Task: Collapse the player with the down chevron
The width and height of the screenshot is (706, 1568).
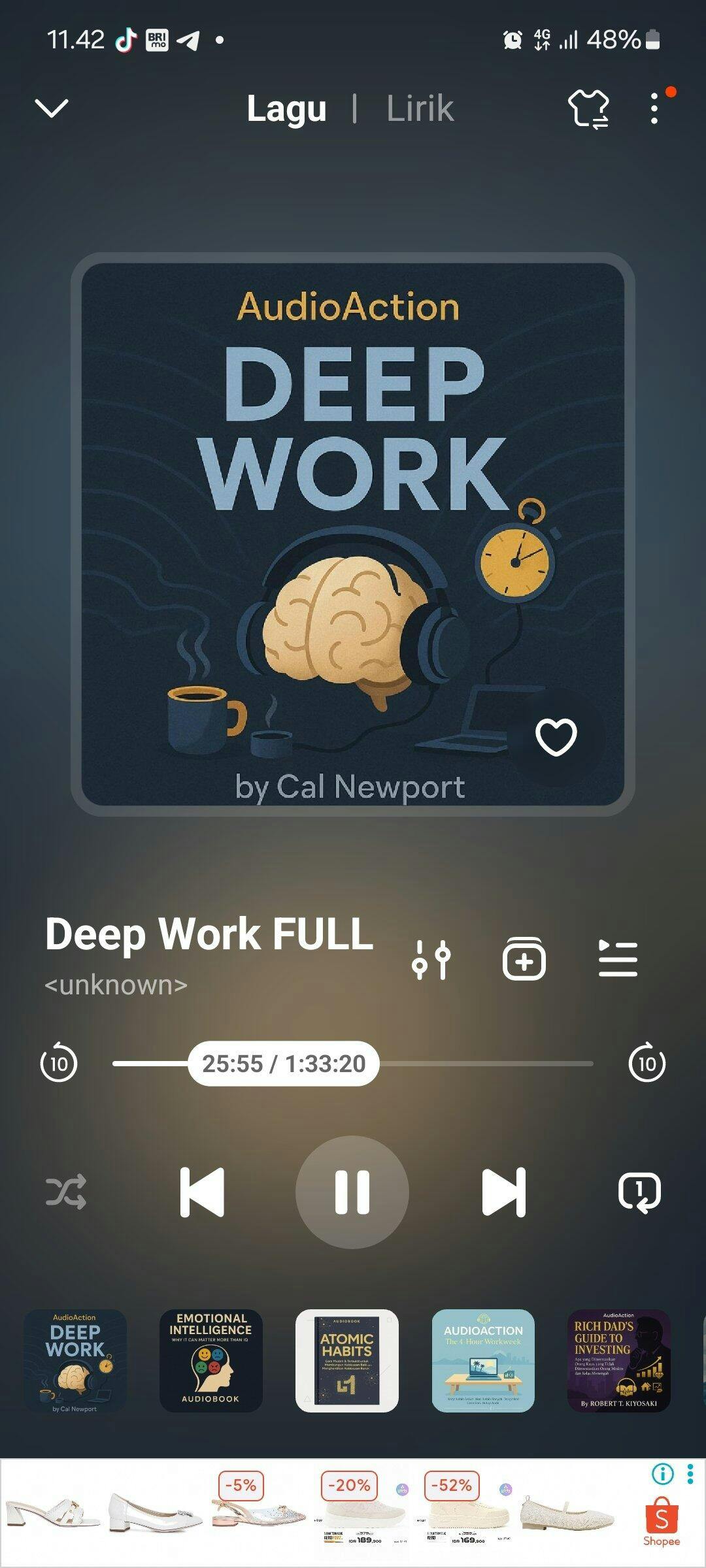Action: [x=51, y=108]
